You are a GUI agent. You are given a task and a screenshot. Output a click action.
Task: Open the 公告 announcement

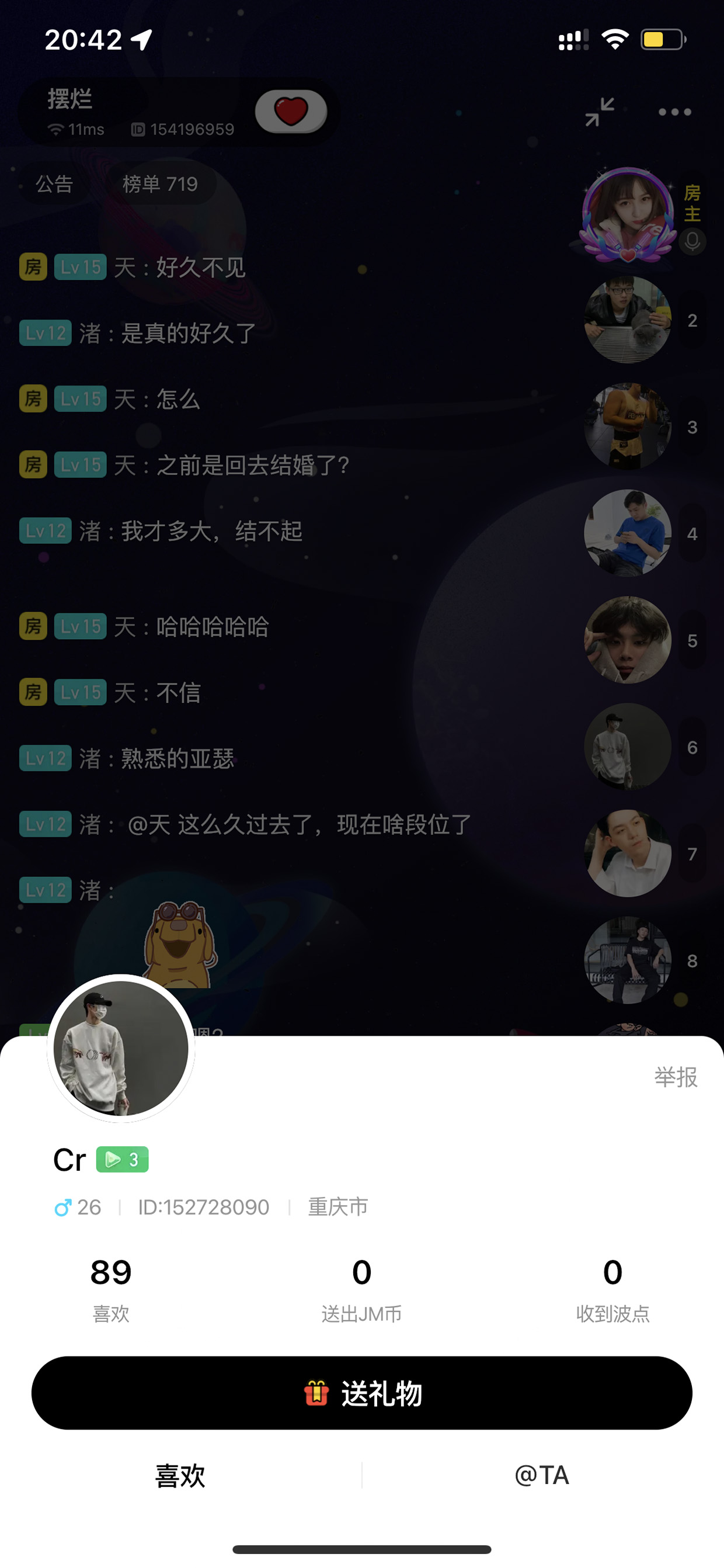pyautogui.click(x=54, y=184)
